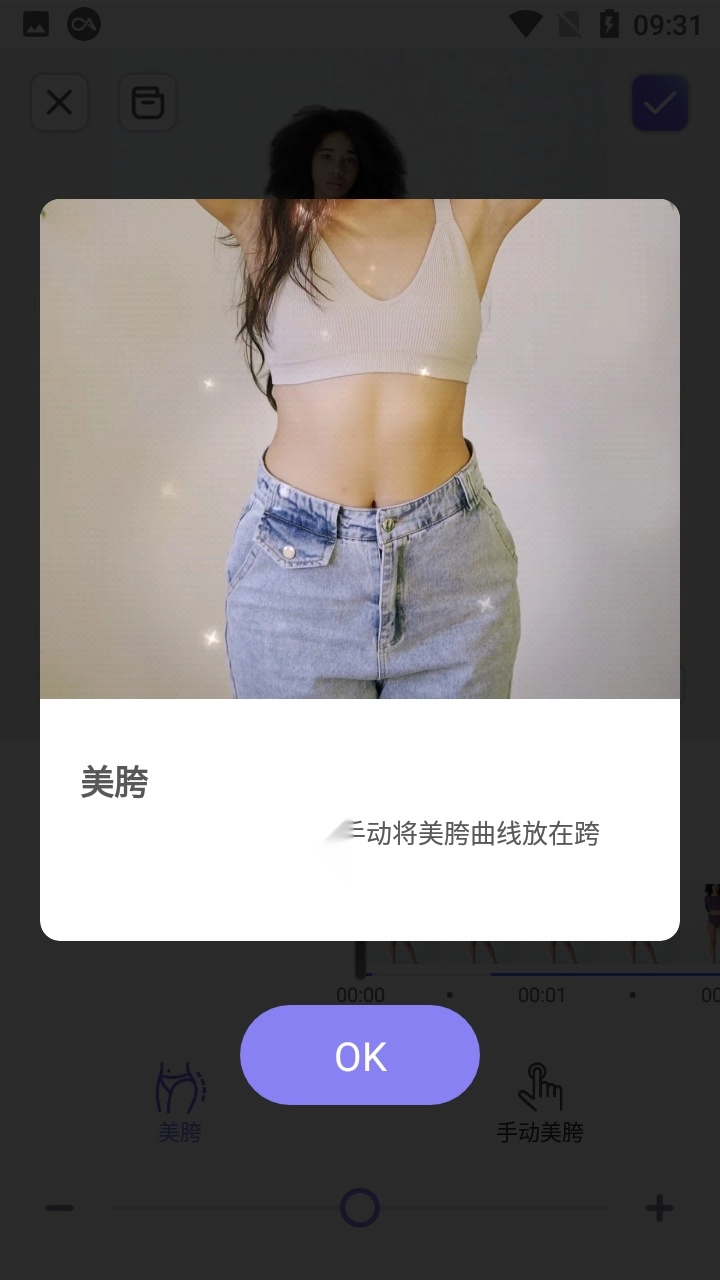Screen dimensions: 720x1280
Task: Tap the CA app icon in the status bar
Action: pos(85,24)
